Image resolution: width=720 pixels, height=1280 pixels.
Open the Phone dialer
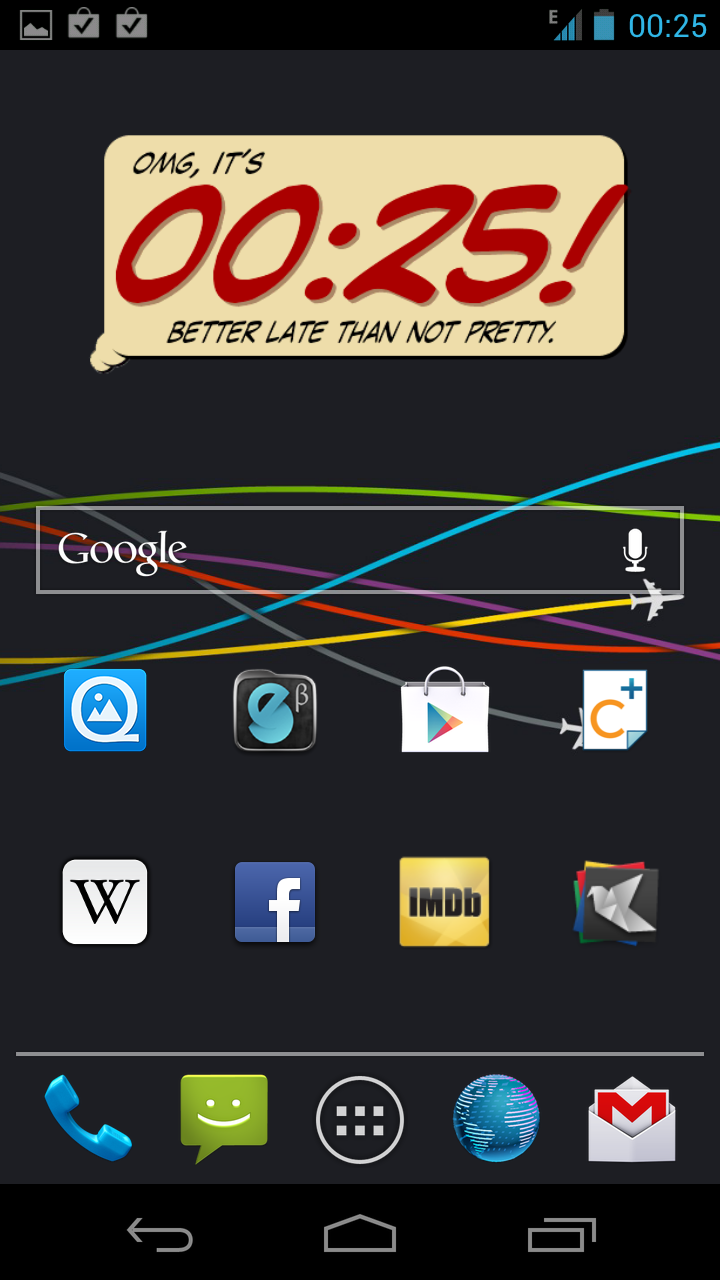[x=88, y=1118]
